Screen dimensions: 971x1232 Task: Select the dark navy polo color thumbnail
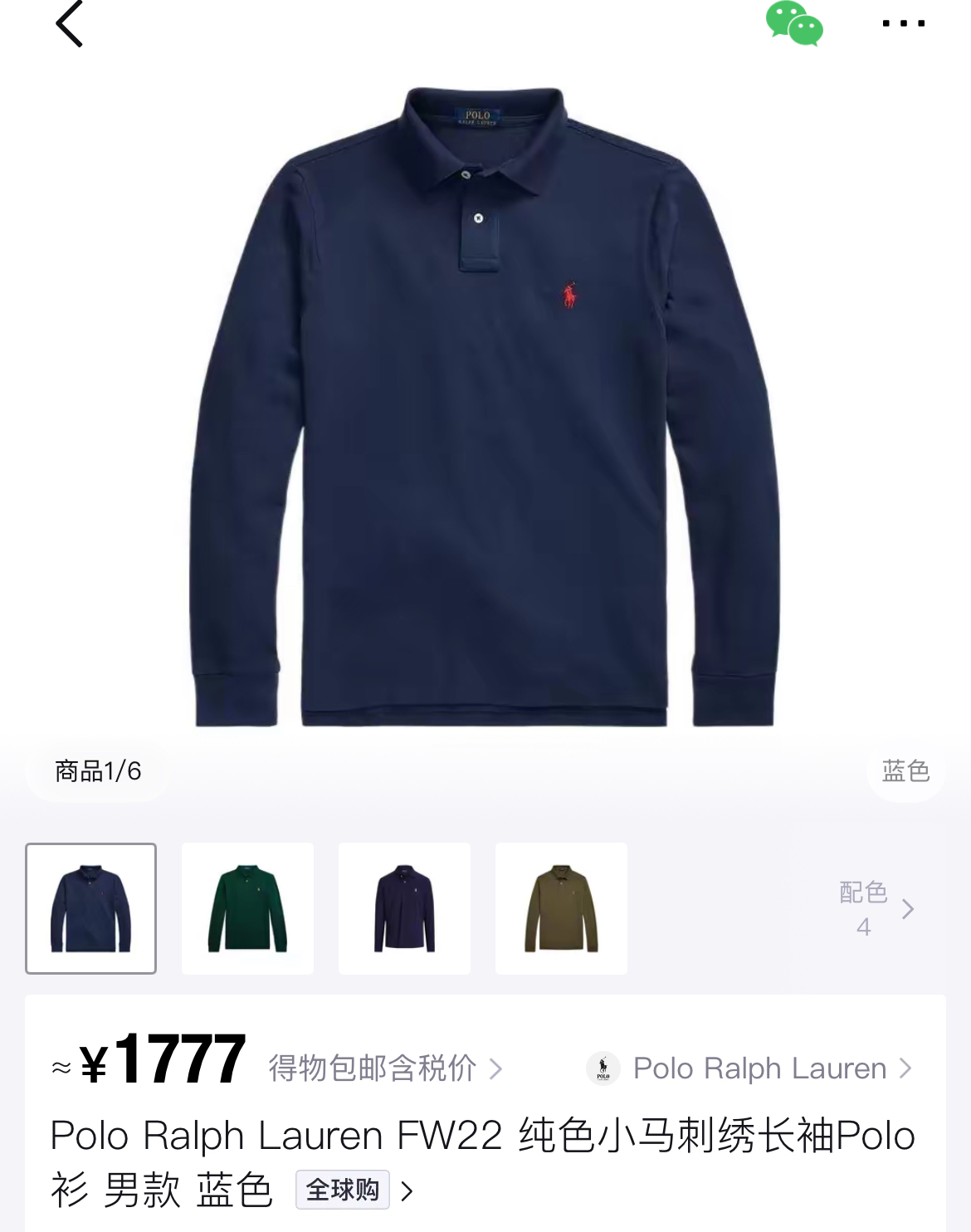pyautogui.click(x=404, y=908)
